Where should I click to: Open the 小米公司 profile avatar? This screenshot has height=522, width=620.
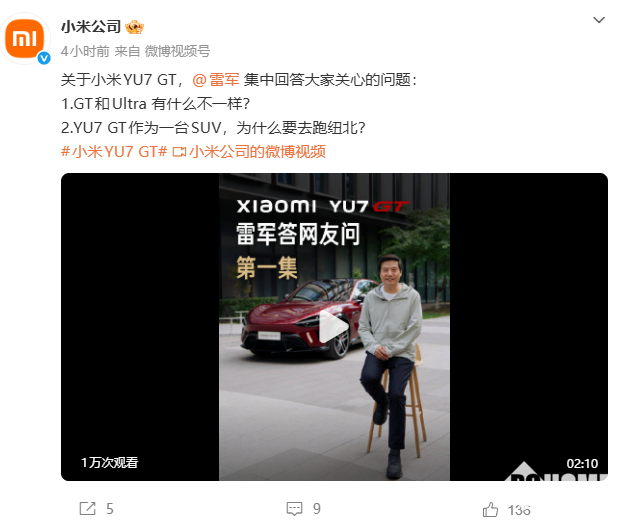click(25, 38)
